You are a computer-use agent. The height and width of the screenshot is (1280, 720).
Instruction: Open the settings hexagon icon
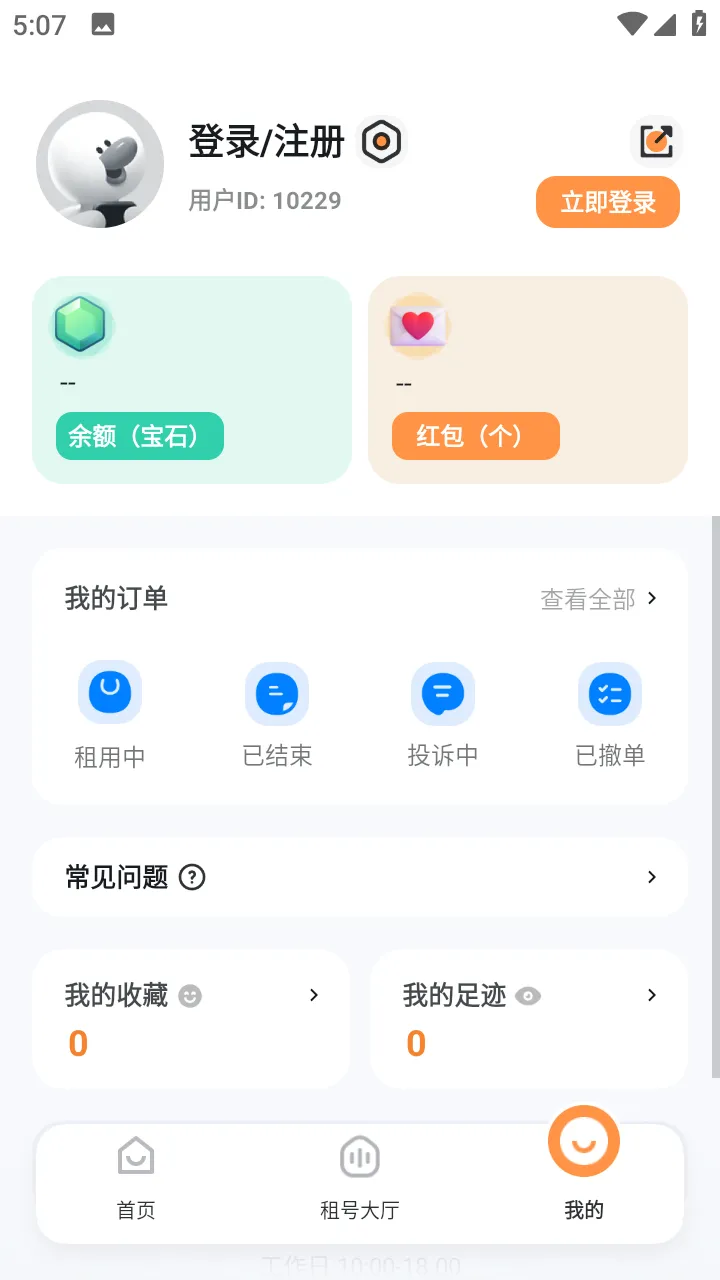(381, 142)
